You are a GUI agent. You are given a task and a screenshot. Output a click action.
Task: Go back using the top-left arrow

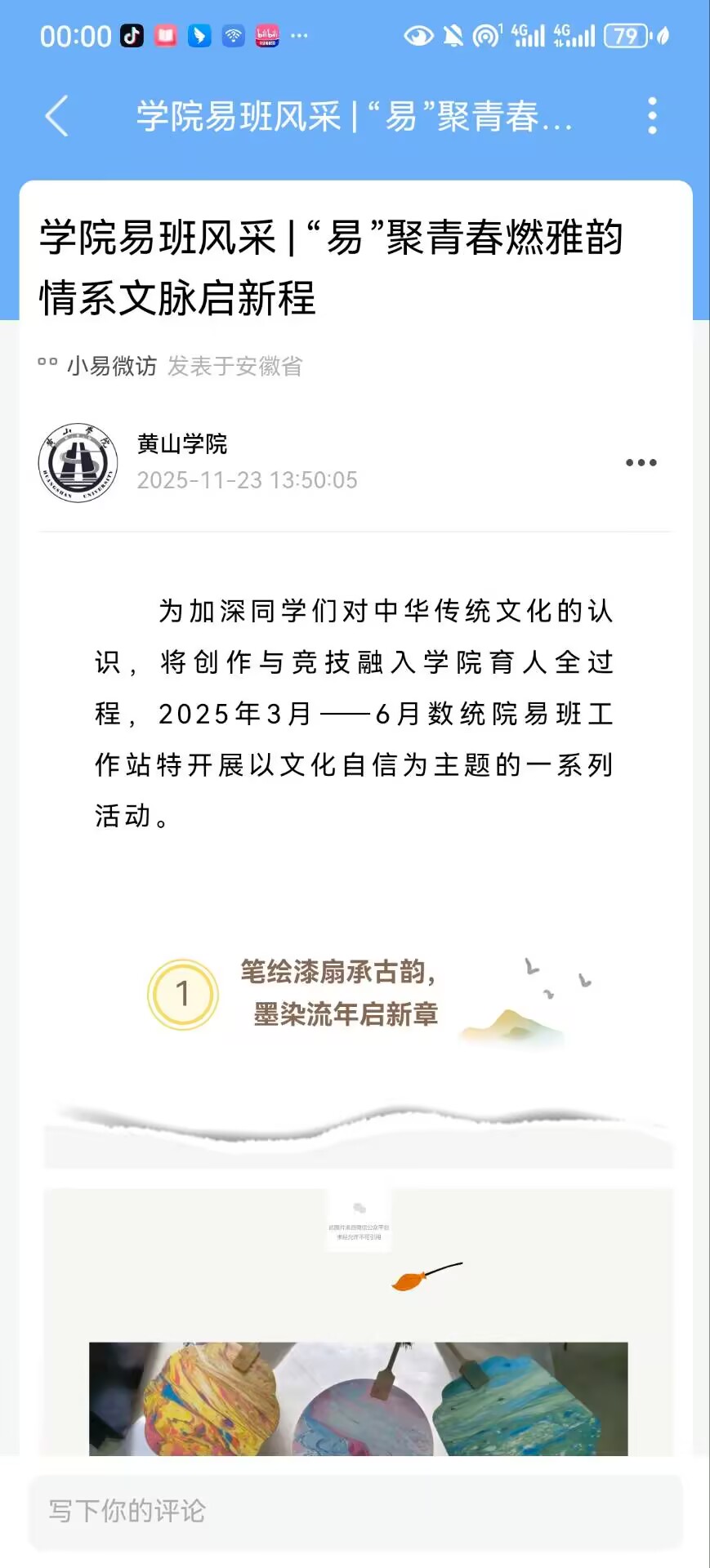click(56, 115)
